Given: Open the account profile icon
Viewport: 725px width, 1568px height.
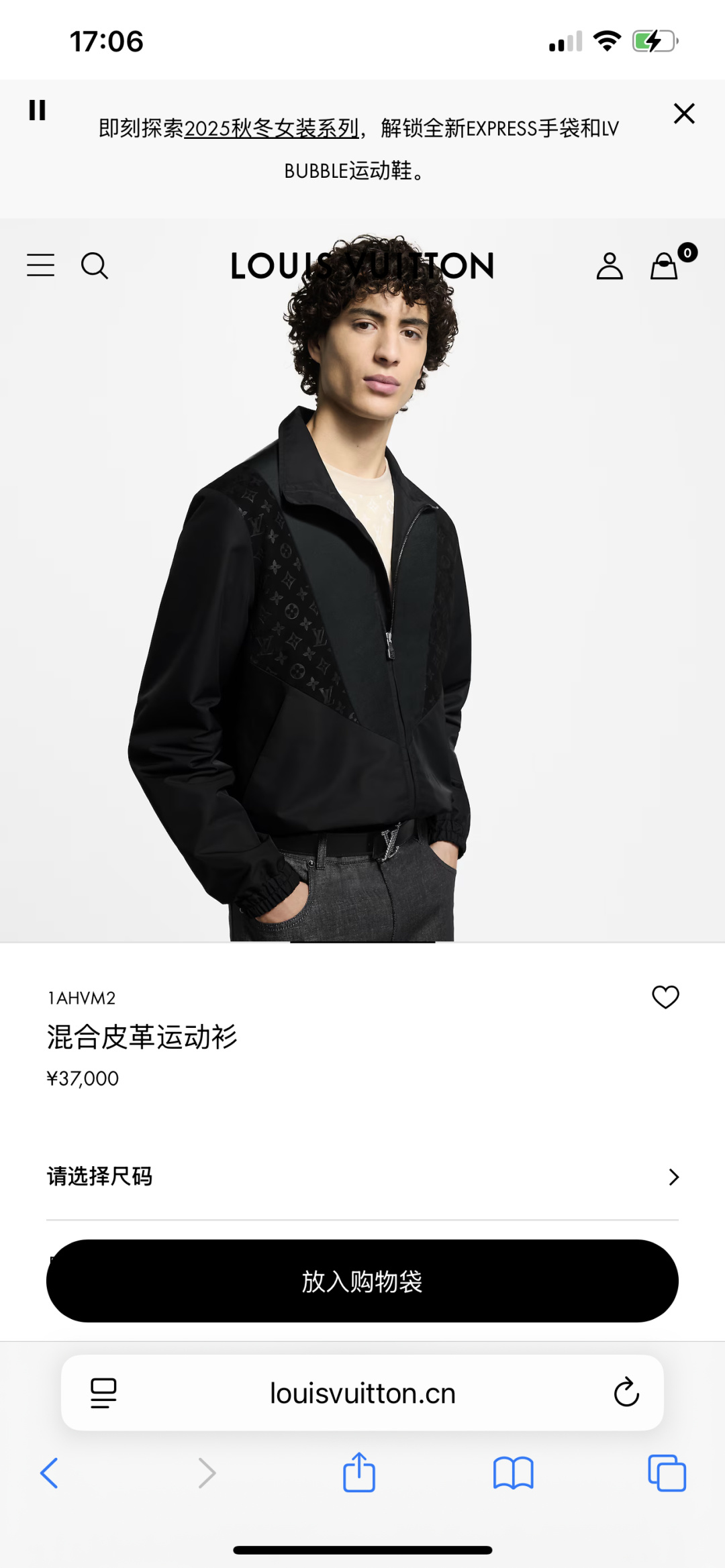Looking at the screenshot, I should coord(610,266).
